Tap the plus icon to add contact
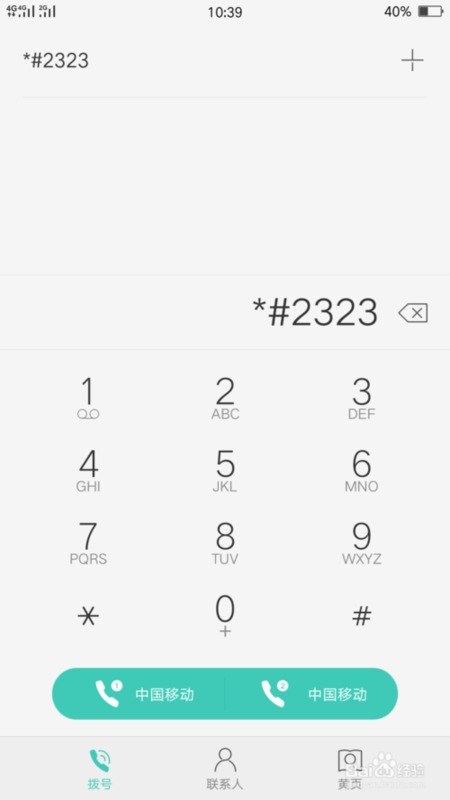Image resolution: width=450 pixels, height=800 pixels. pyautogui.click(x=412, y=61)
